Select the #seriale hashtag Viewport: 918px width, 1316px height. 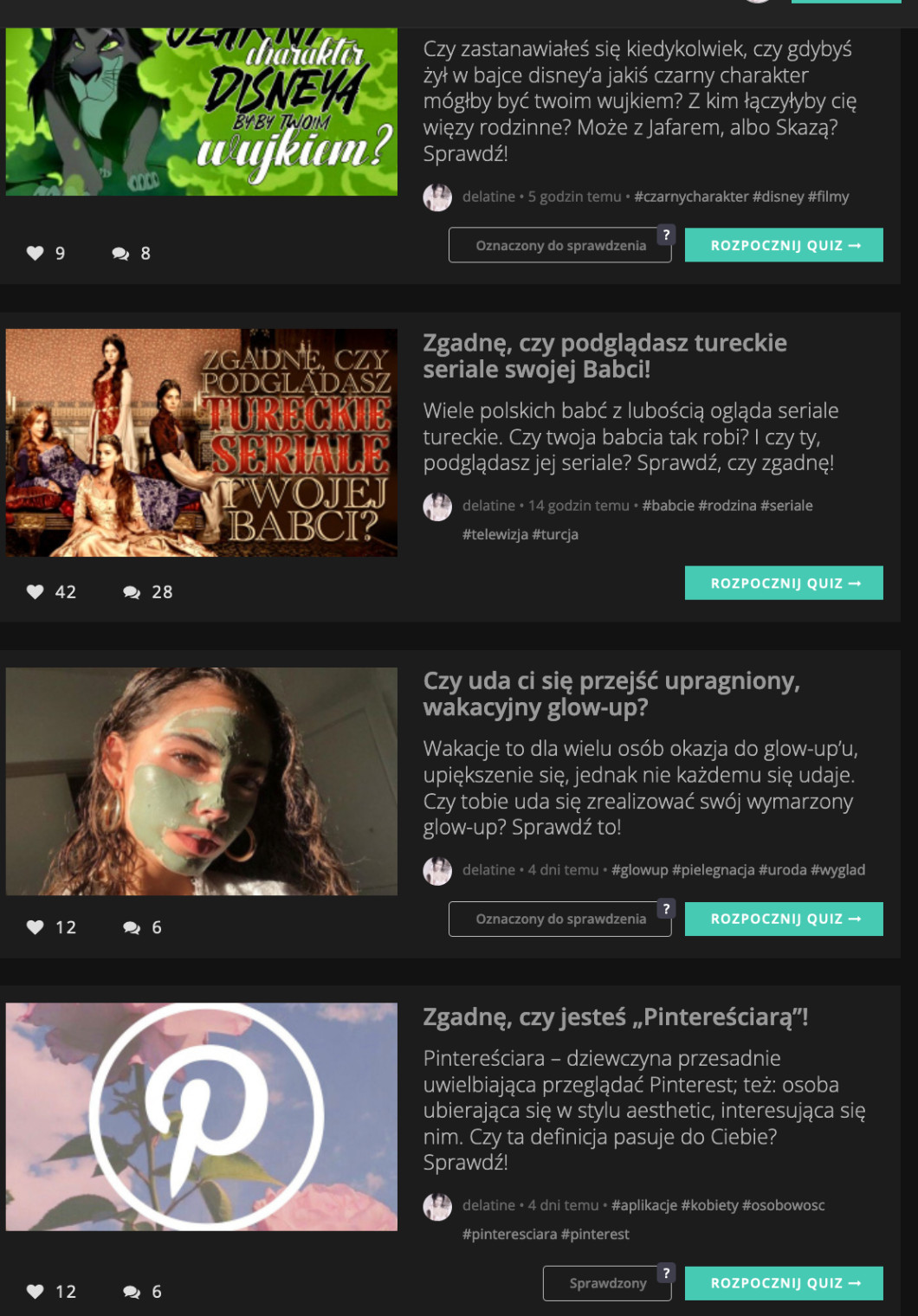click(786, 506)
